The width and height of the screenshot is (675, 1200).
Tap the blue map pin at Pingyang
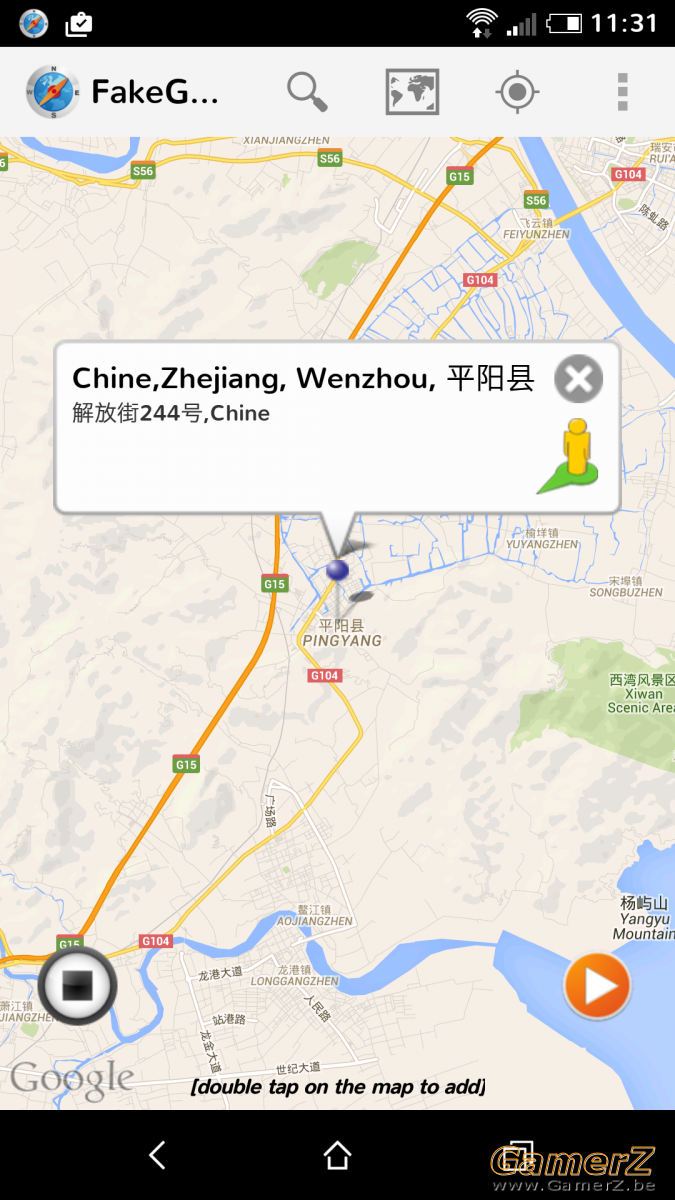pyautogui.click(x=338, y=569)
